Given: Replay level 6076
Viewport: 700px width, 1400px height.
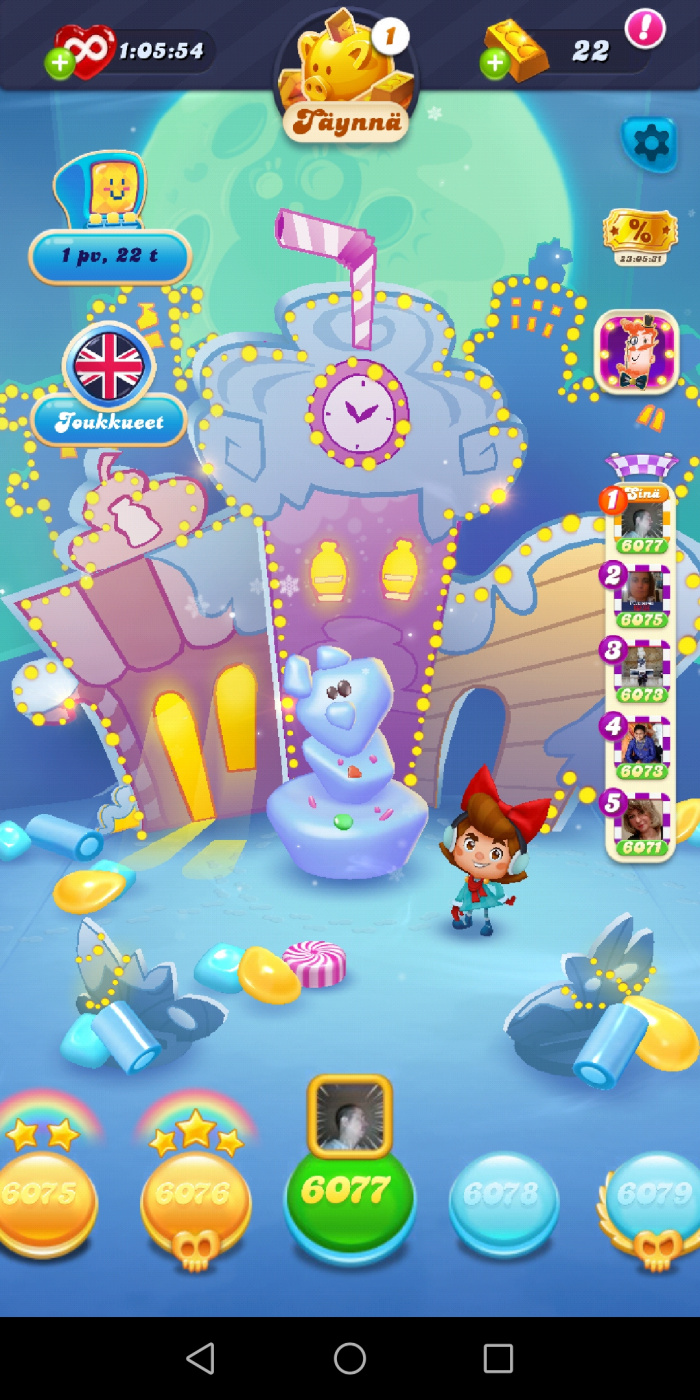Looking at the screenshot, I should 195,1195.
